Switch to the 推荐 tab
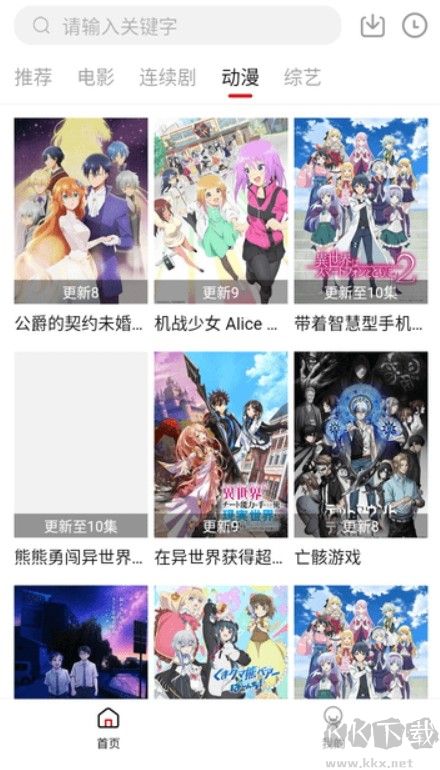Screen dimensions: 440x770 [33, 78]
